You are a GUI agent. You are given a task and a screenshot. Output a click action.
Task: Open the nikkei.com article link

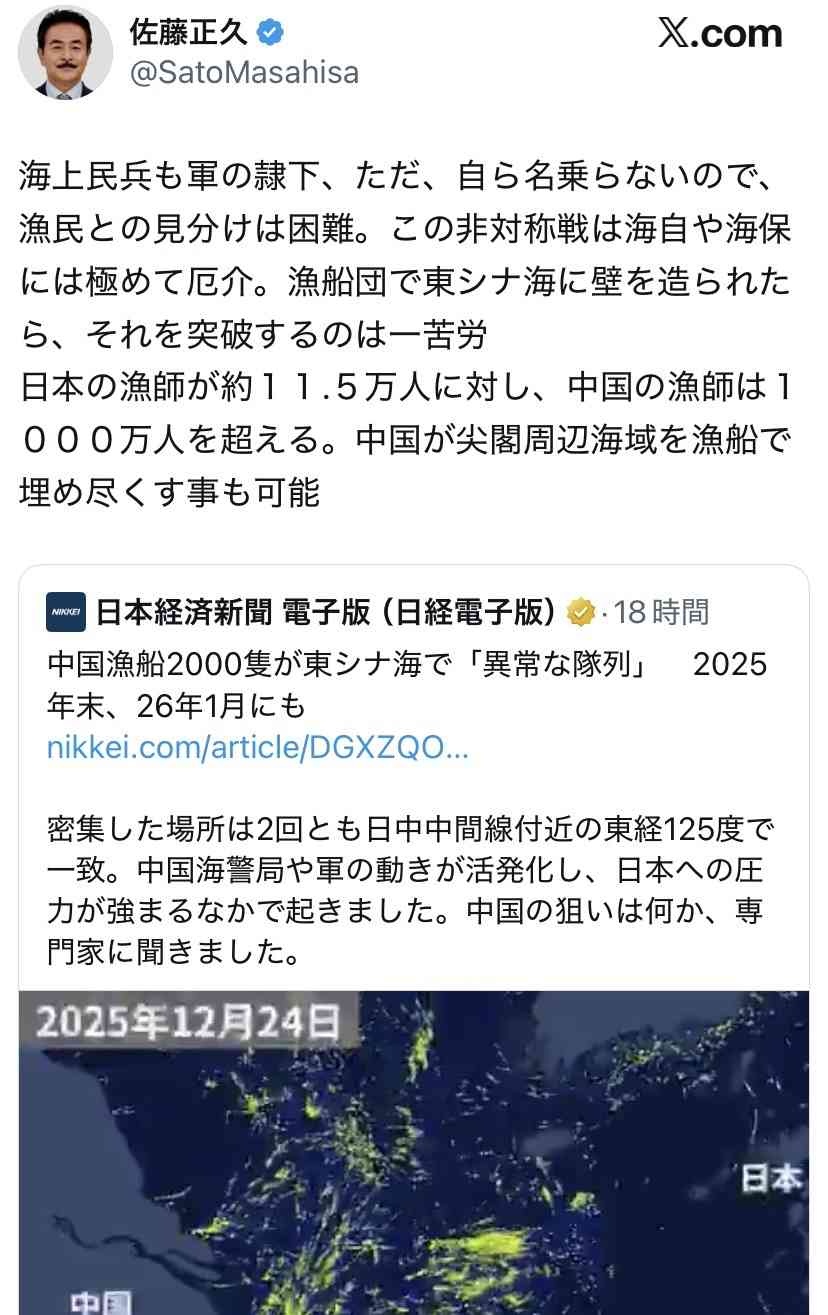(257, 747)
